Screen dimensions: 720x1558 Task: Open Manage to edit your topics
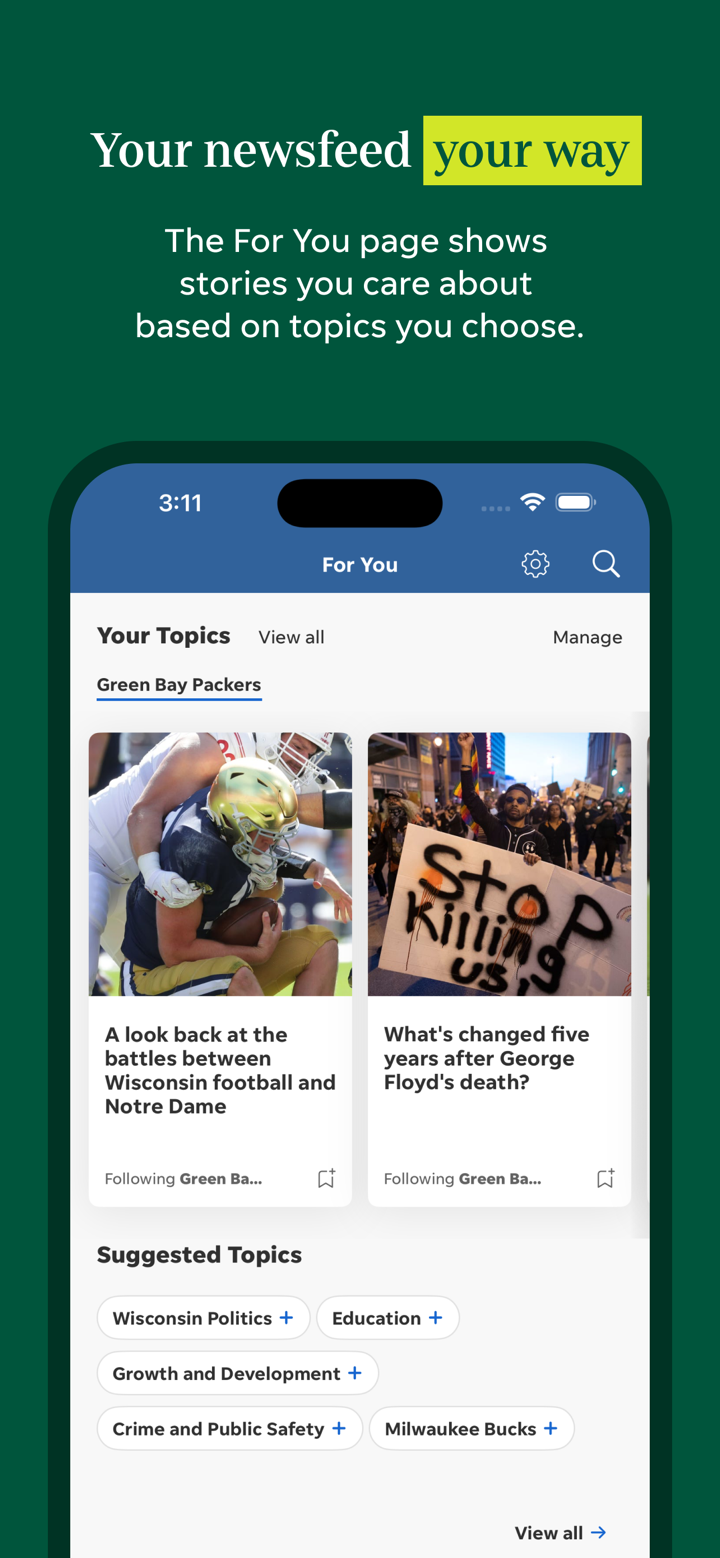pyautogui.click(x=587, y=637)
